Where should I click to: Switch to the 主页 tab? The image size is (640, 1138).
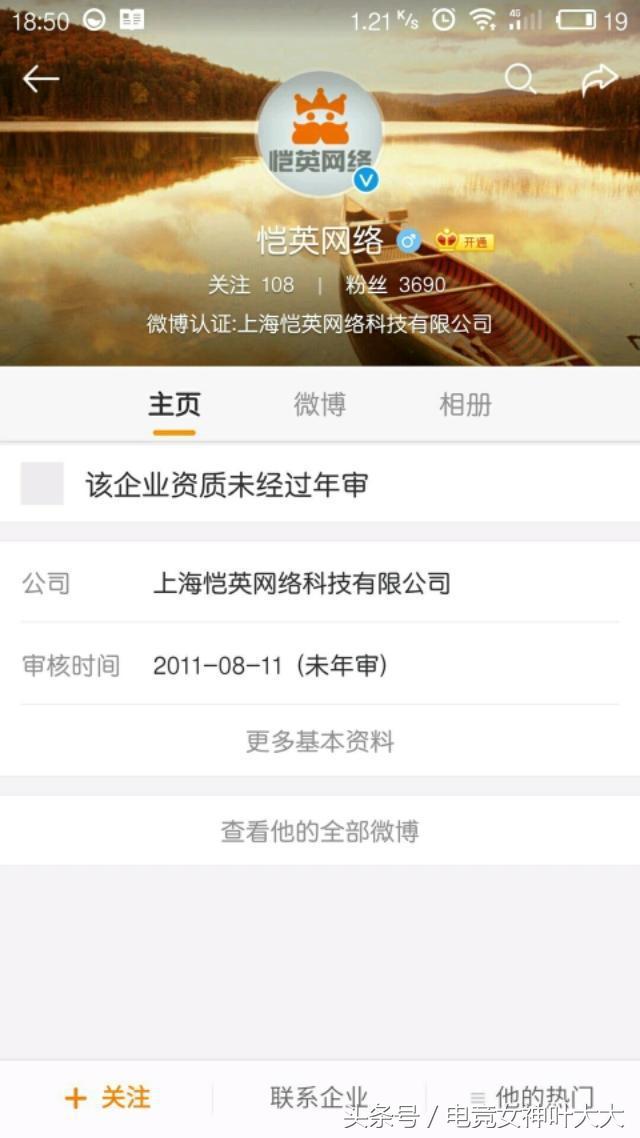coord(174,405)
